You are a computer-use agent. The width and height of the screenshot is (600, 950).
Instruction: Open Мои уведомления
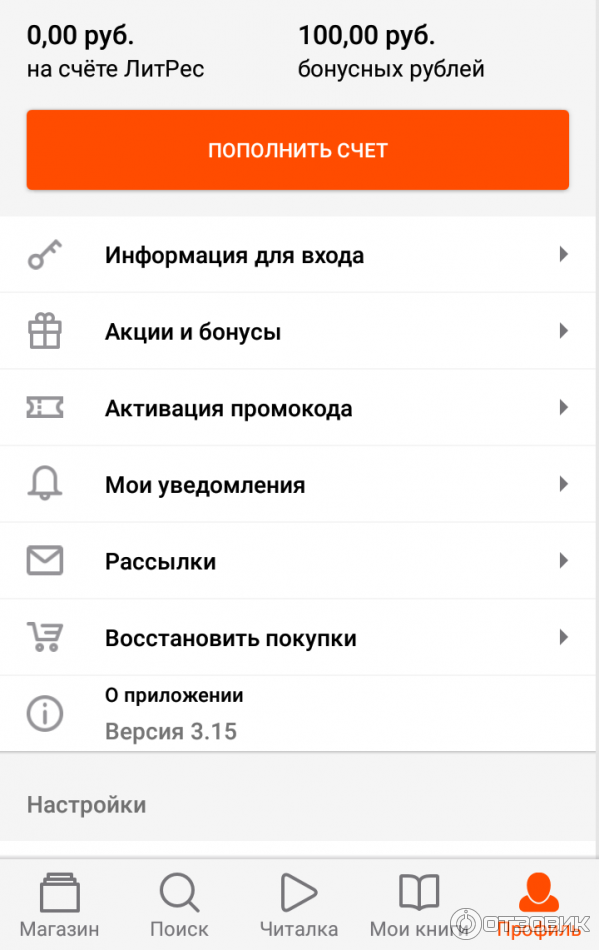(298, 486)
